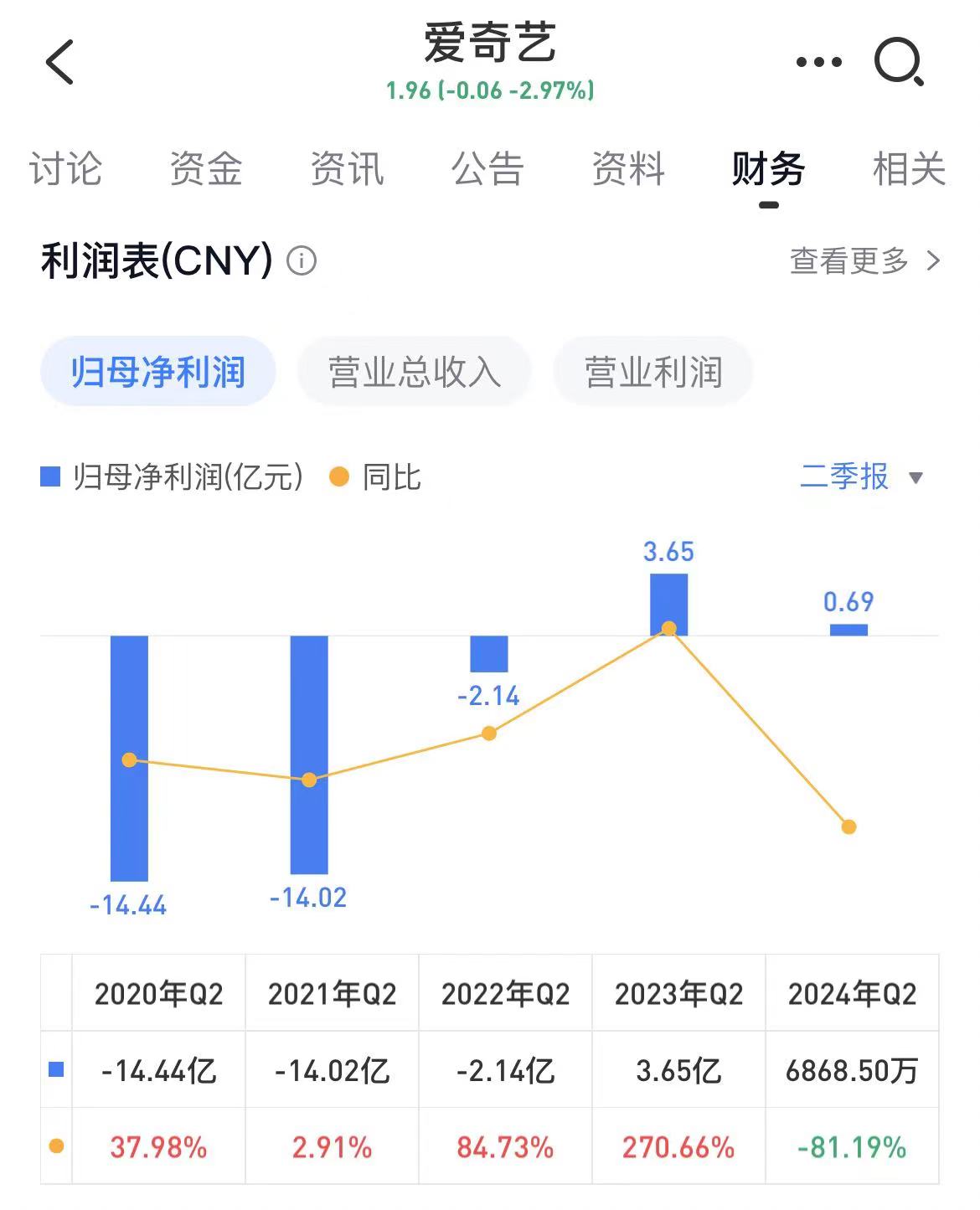Switch to the 公告 tab
The height and width of the screenshot is (1210, 980).
[x=487, y=169]
